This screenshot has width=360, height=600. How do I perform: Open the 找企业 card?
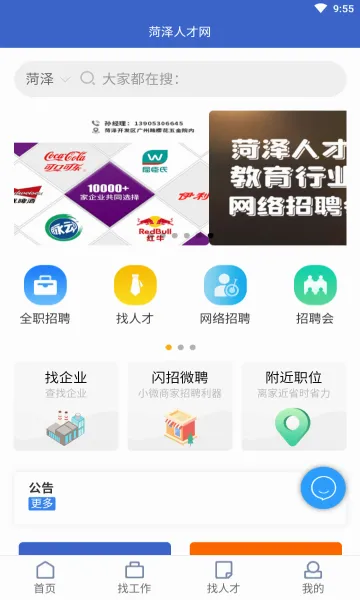pos(66,406)
